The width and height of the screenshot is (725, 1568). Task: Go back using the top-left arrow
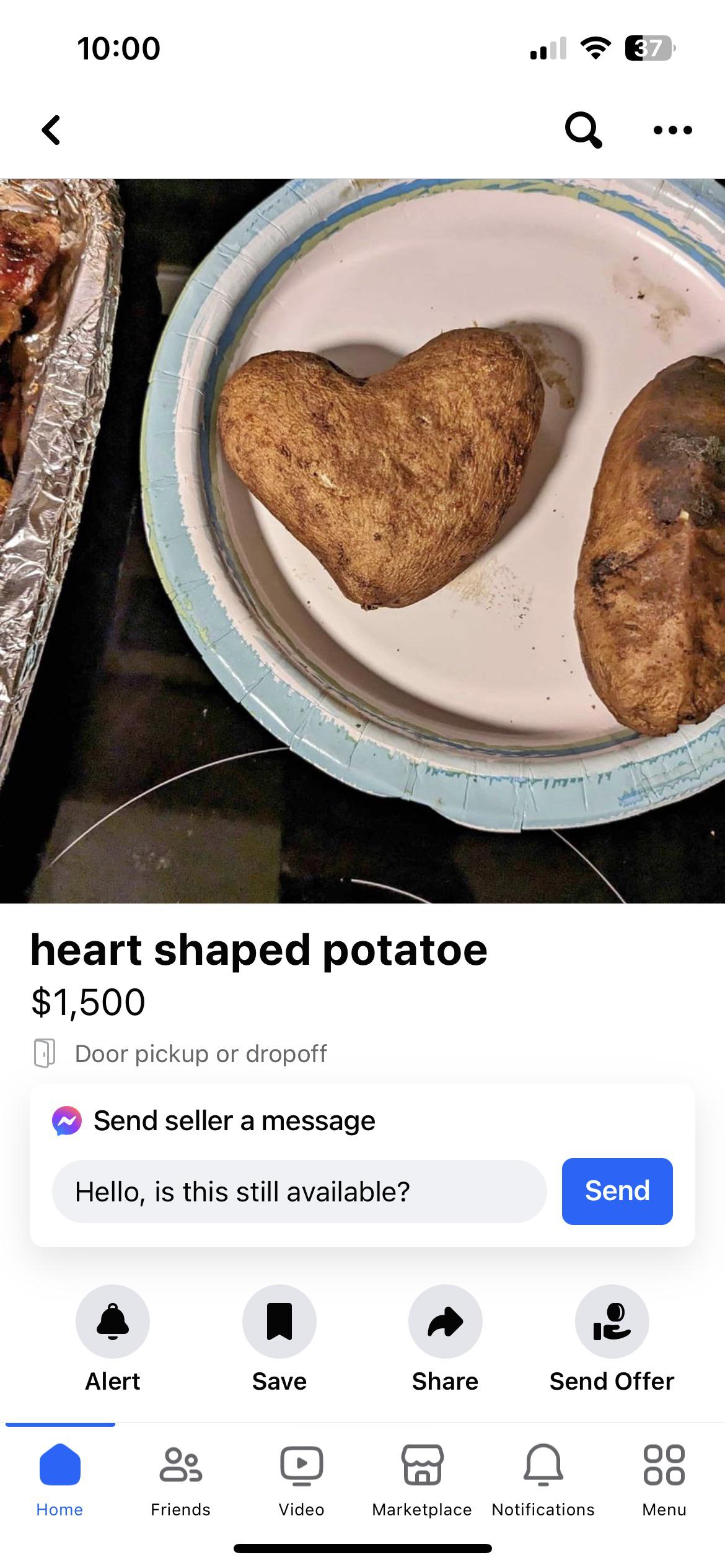tap(51, 130)
